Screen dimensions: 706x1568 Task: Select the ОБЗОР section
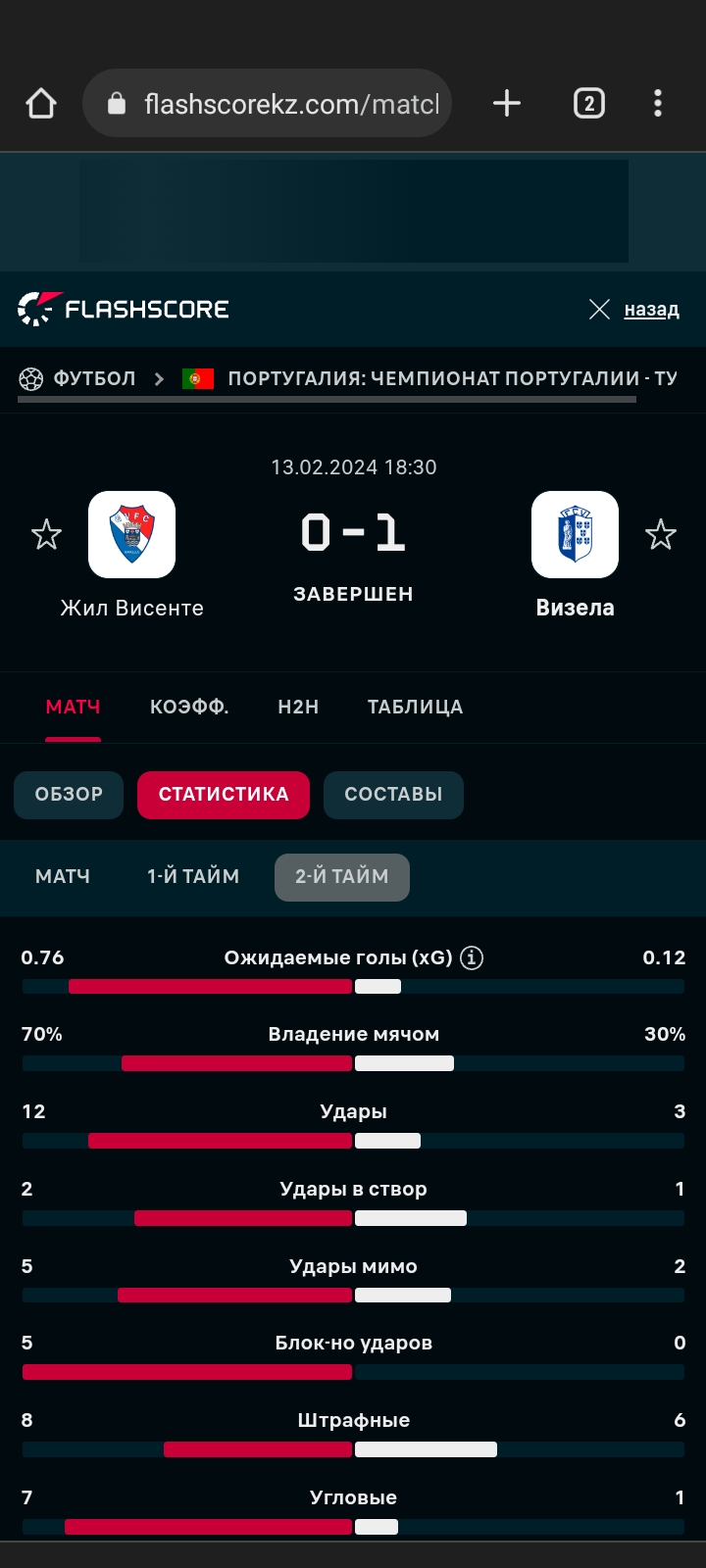point(69,795)
